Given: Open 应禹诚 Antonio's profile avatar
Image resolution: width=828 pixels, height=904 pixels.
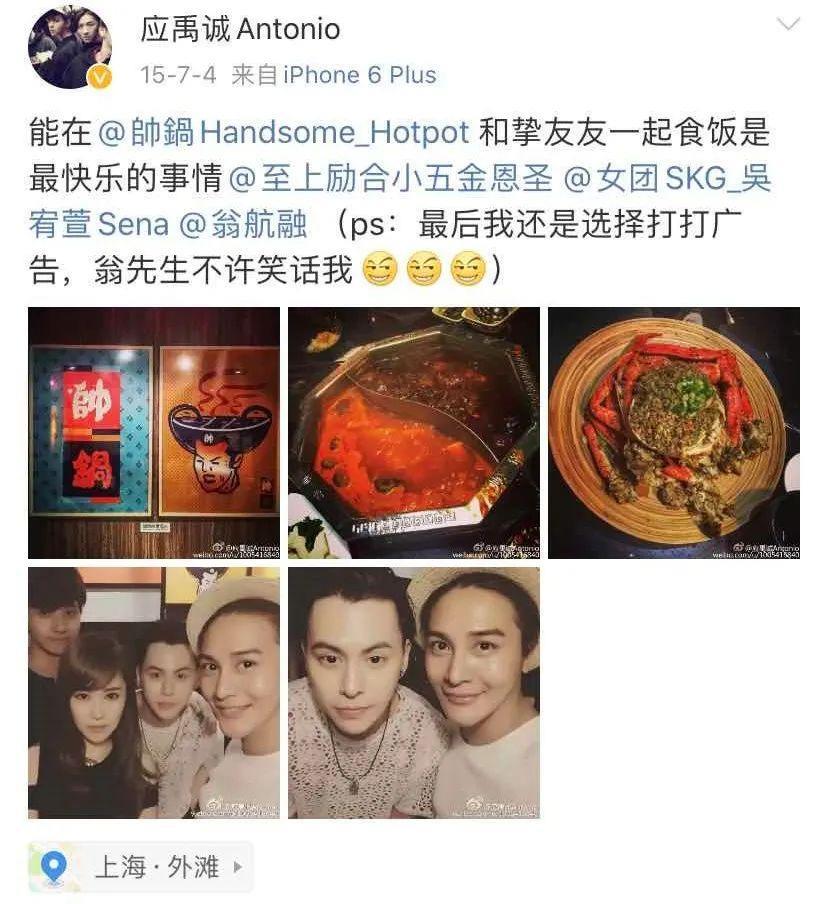Looking at the screenshot, I should tap(69, 47).
